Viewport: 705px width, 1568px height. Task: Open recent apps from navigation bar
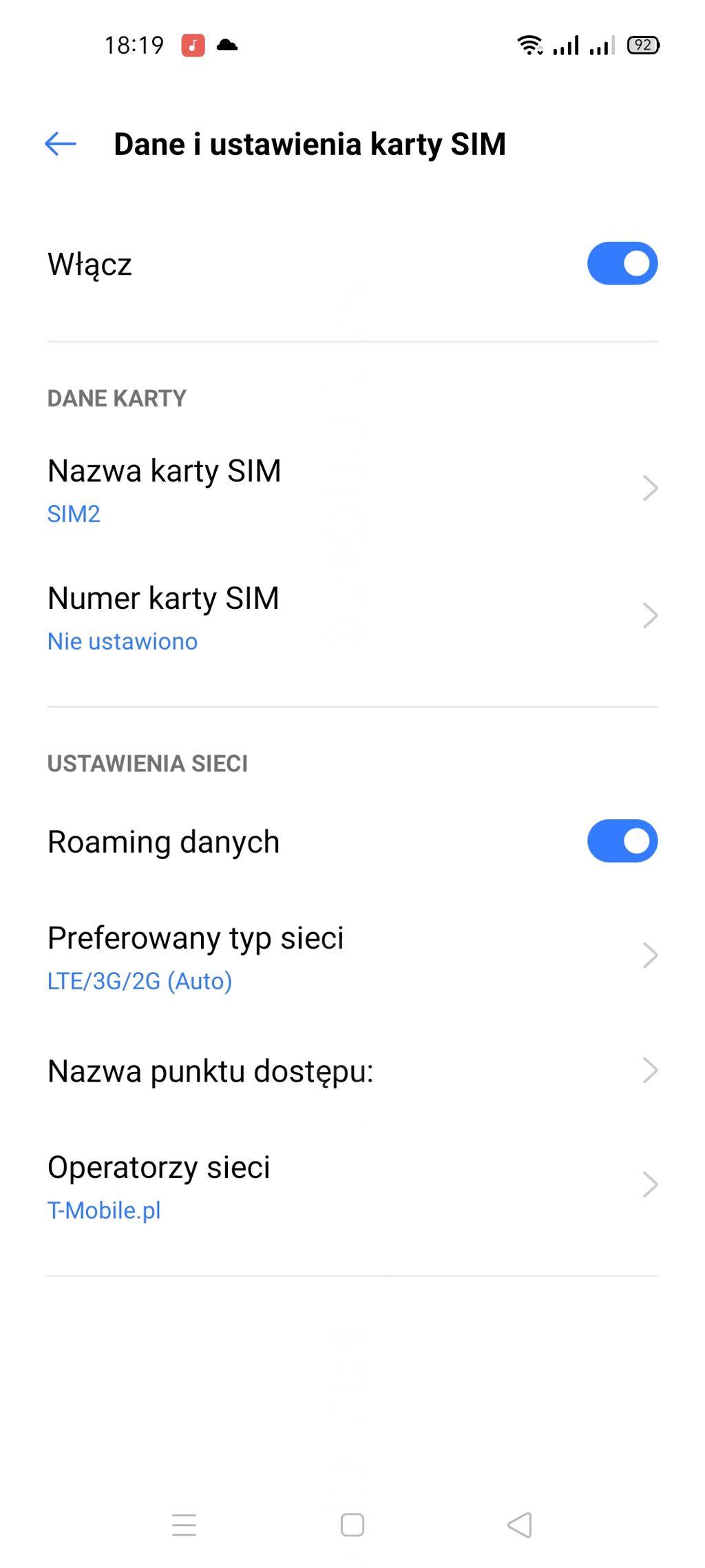(x=184, y=1525)
